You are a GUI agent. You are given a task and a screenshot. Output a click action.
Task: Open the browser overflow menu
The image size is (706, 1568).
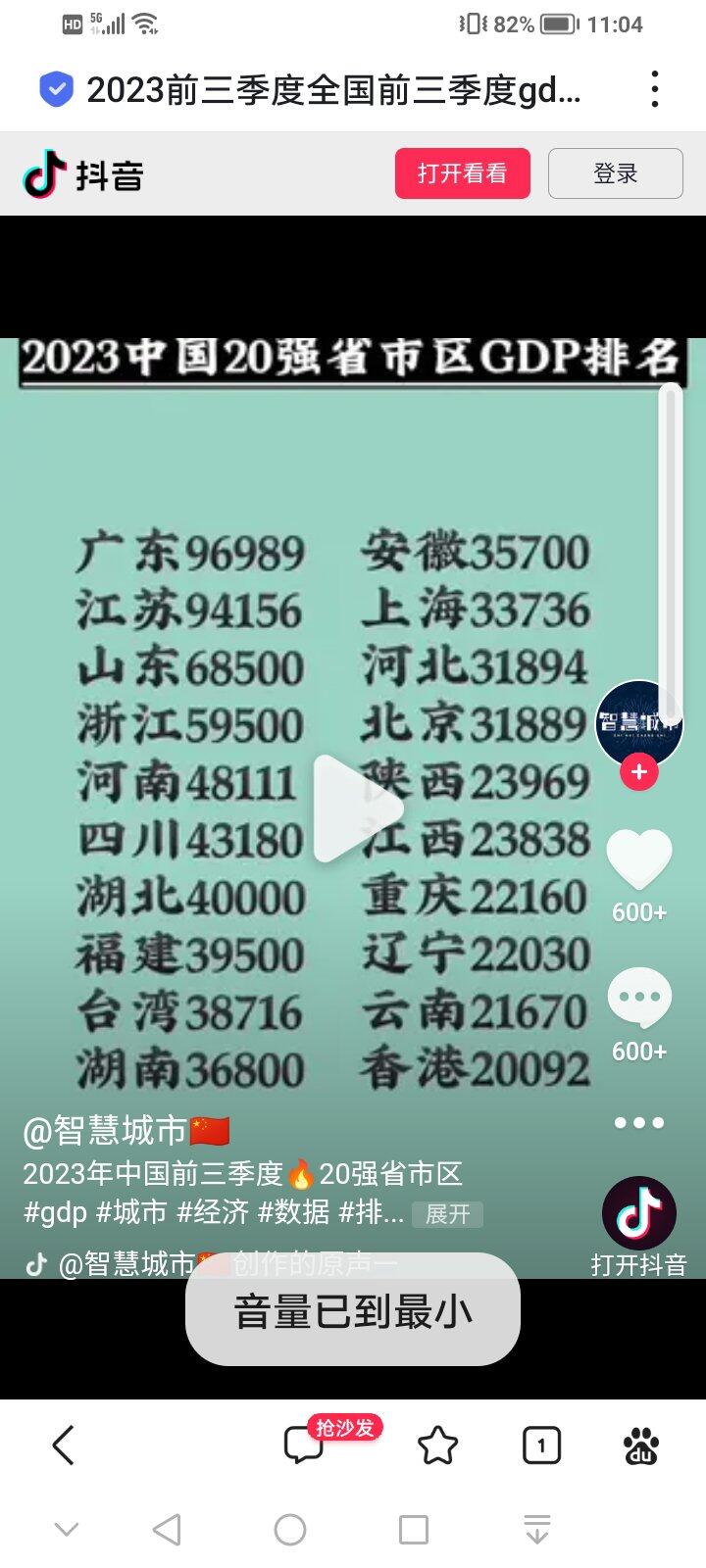click(x=654, y=89)
